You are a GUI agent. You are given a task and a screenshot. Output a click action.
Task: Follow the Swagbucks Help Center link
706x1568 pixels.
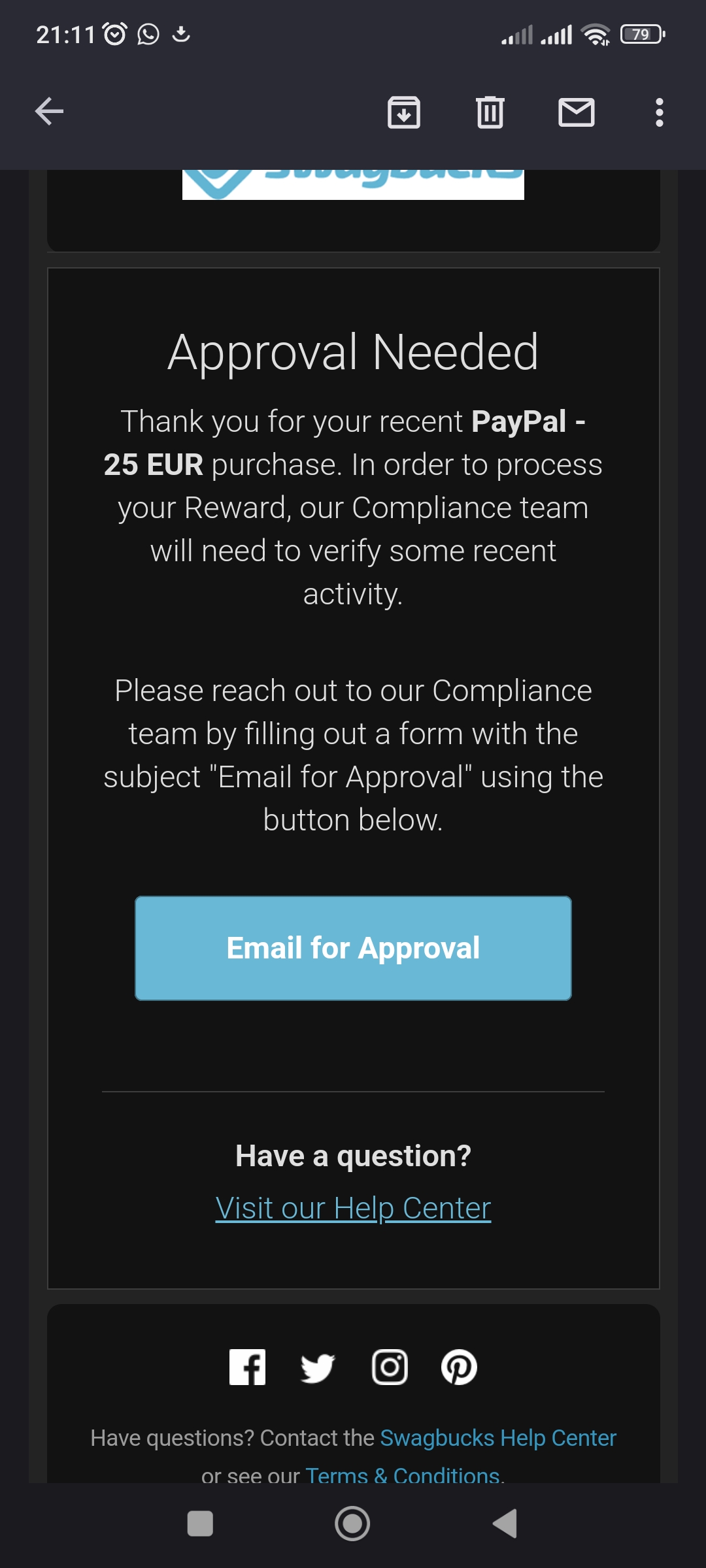(497, 1438)
